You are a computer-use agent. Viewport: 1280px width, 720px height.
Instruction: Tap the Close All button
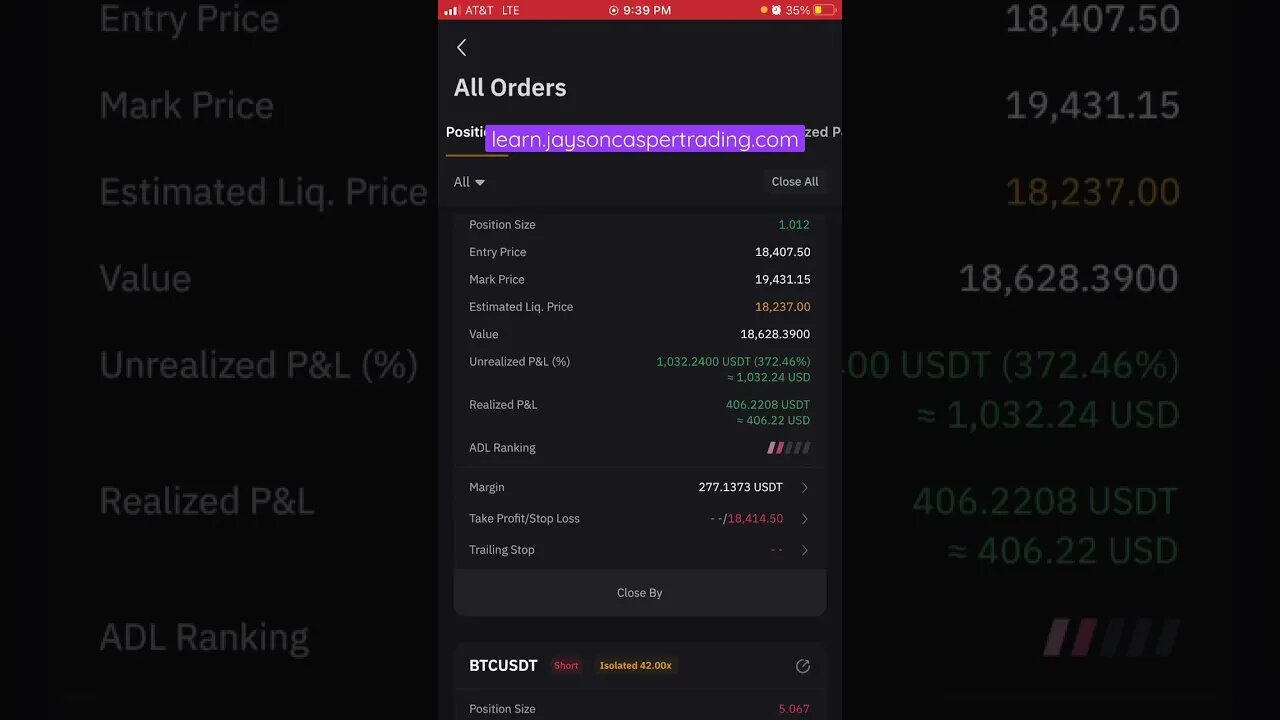pos(794,182)
